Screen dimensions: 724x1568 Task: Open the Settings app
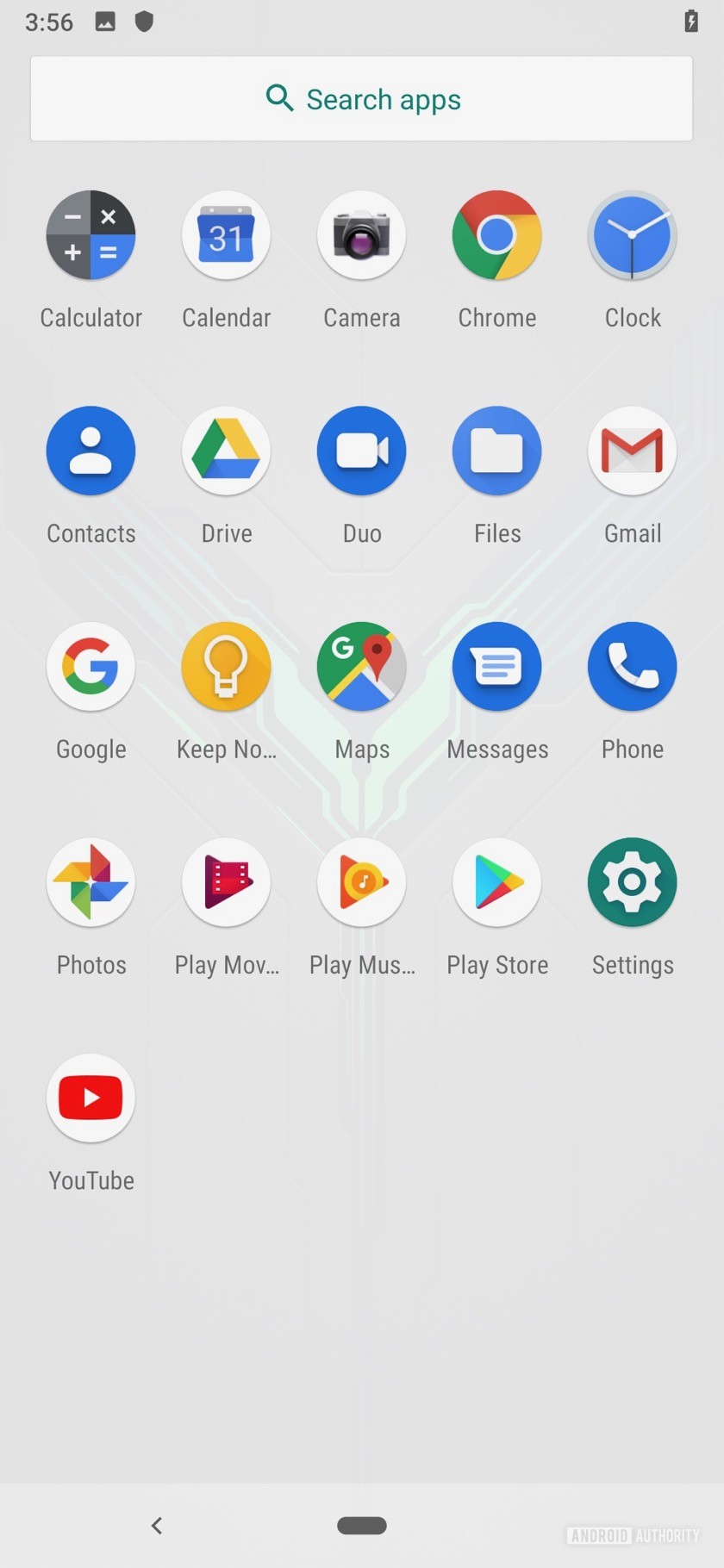tap(632, 882)
